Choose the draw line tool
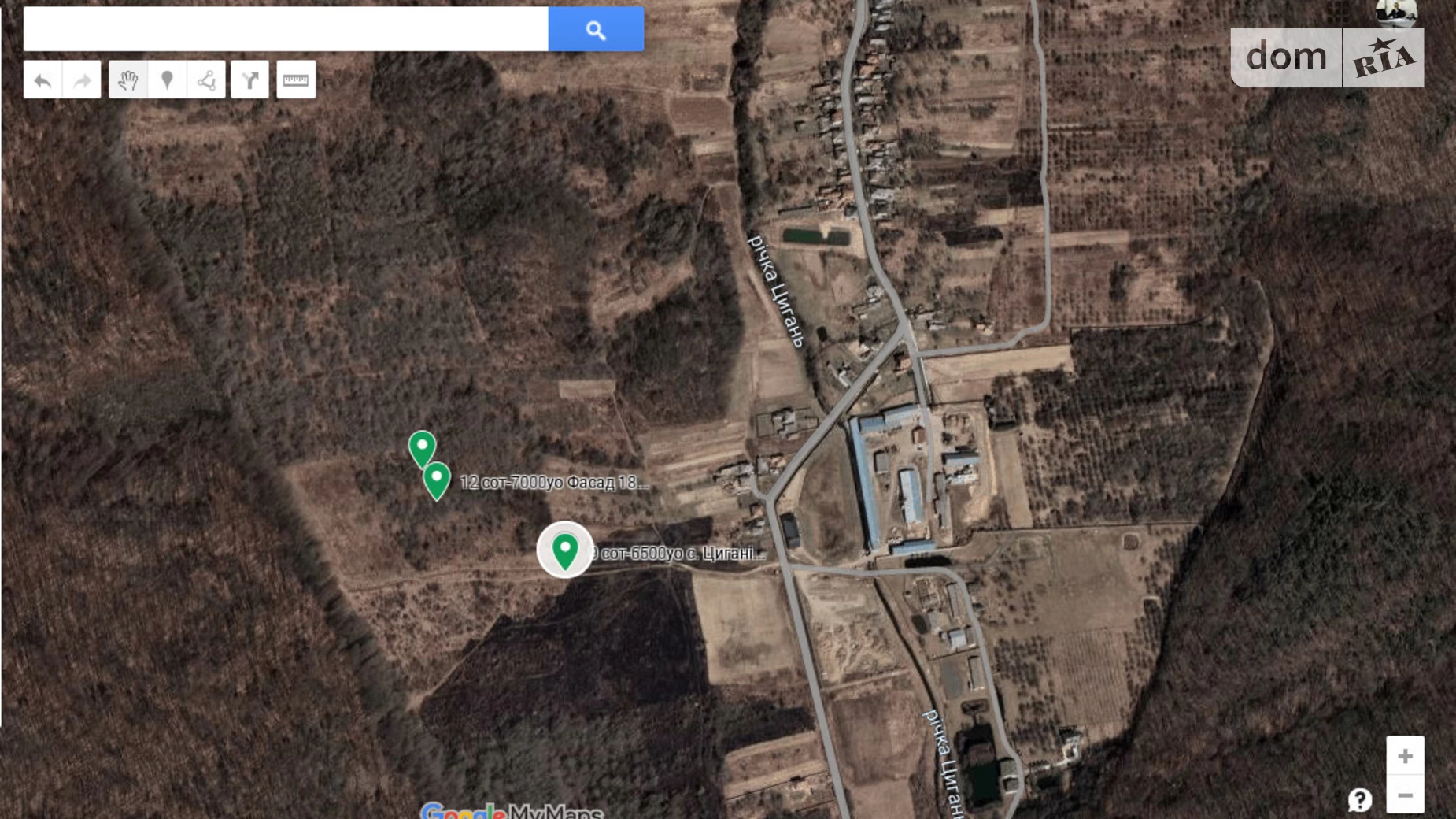The width and height of the screenshot is (1456, 819). [x=206, y=80]
